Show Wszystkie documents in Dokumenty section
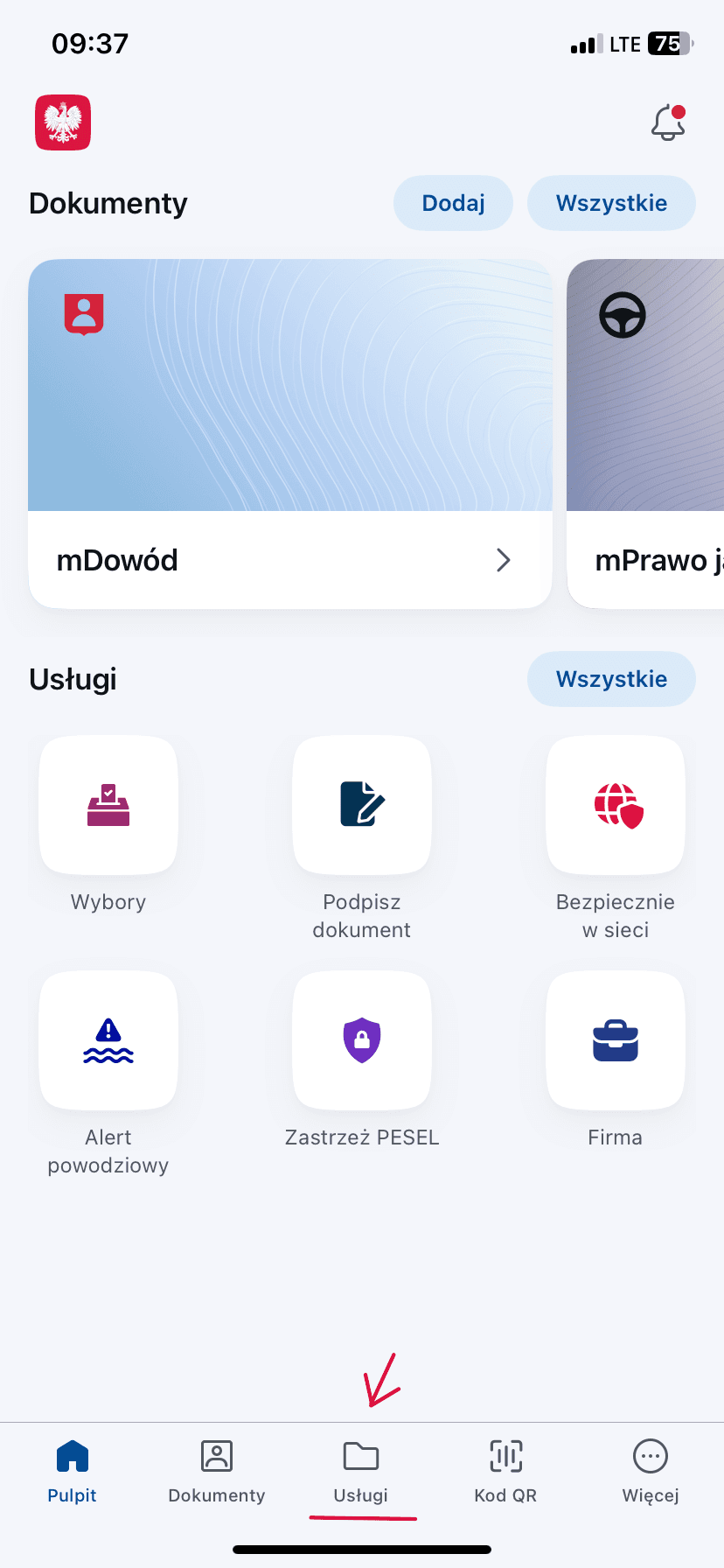 point(611,203)
